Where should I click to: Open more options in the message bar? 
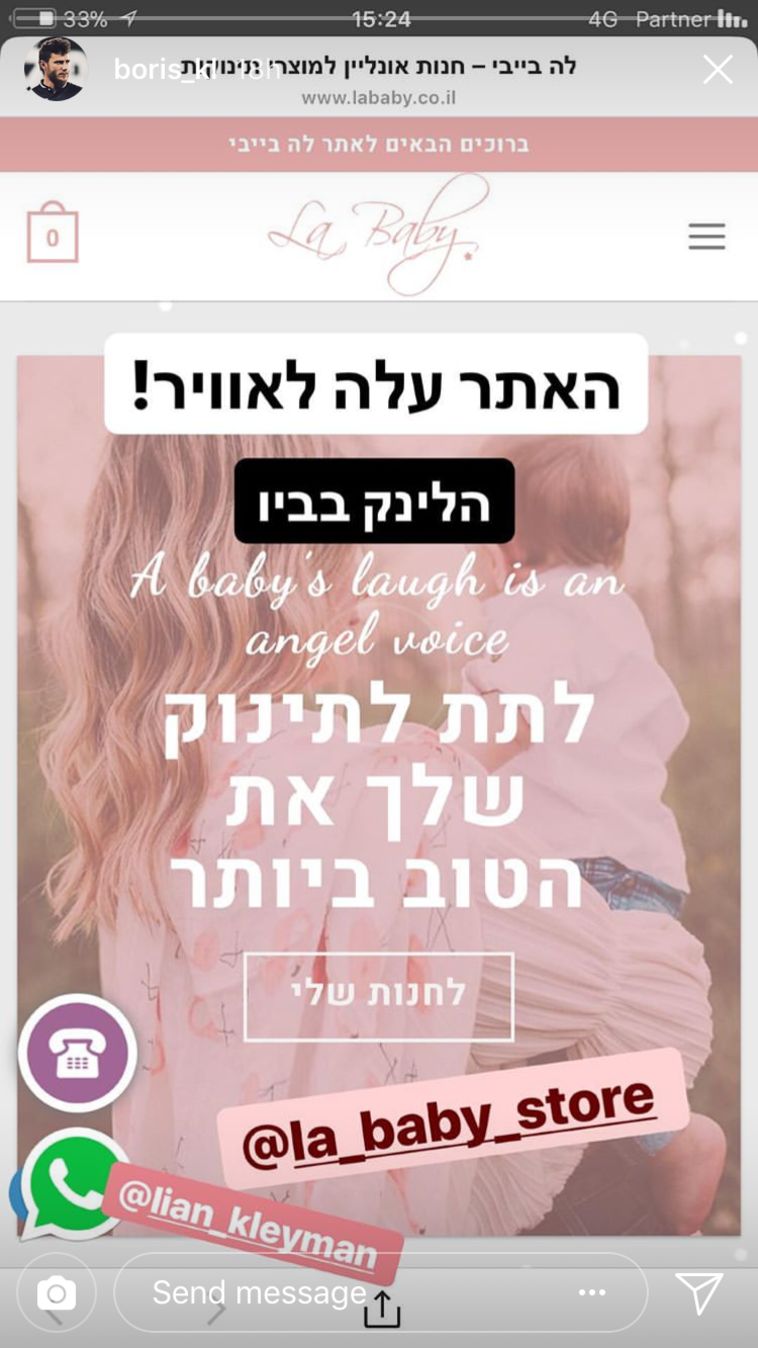592,1293
